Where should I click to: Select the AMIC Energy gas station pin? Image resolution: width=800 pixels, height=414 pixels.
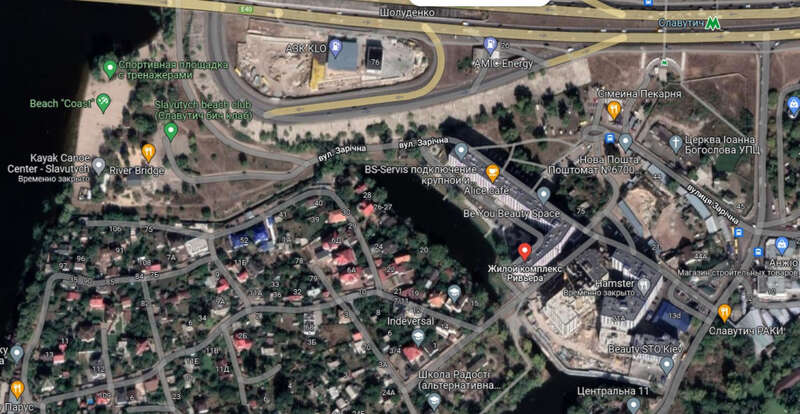coord(490,45)
